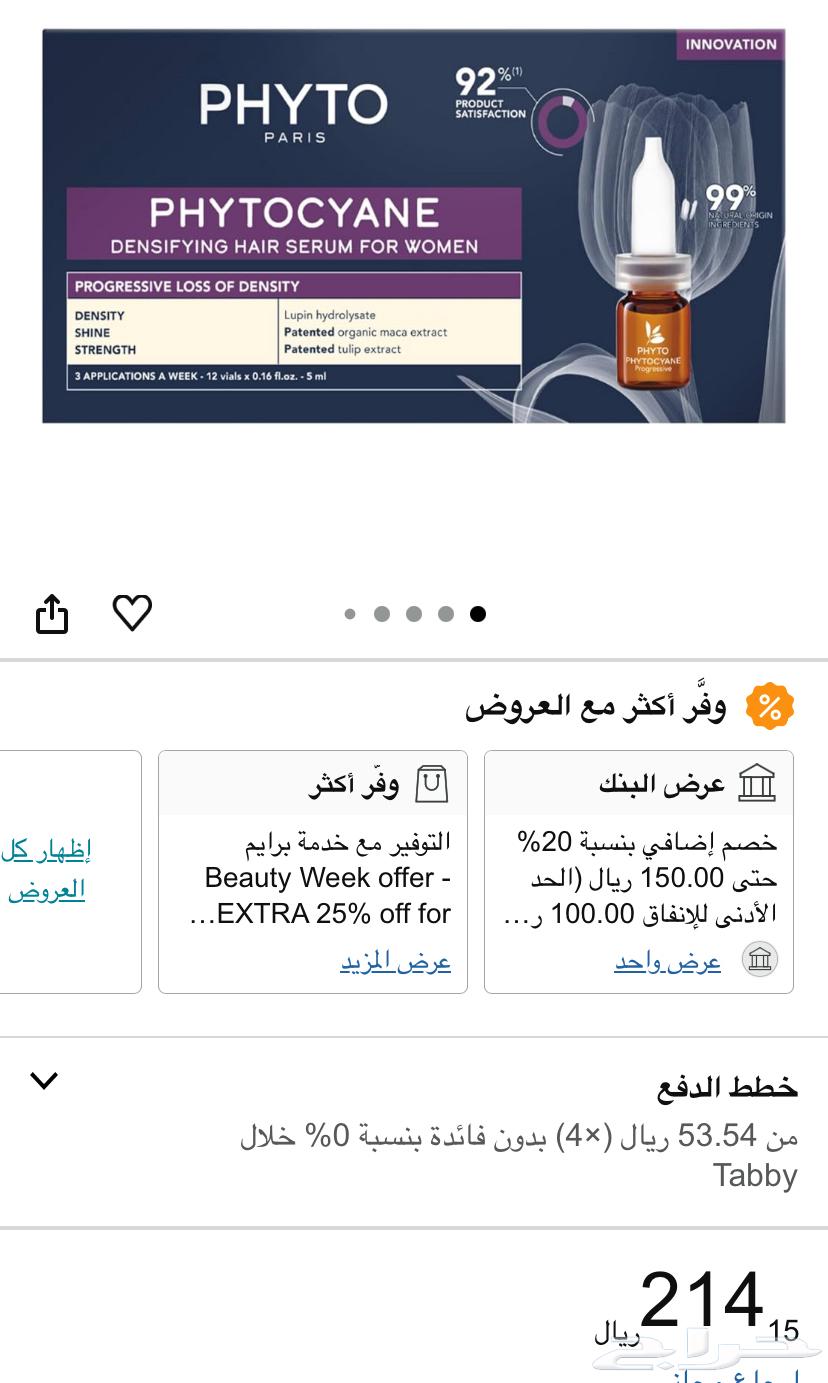The width and height of the screenshot is (828, 1383).
Task: Tap the عرض المزيد link
Action: pyautogui.click(x=395, y=962)
